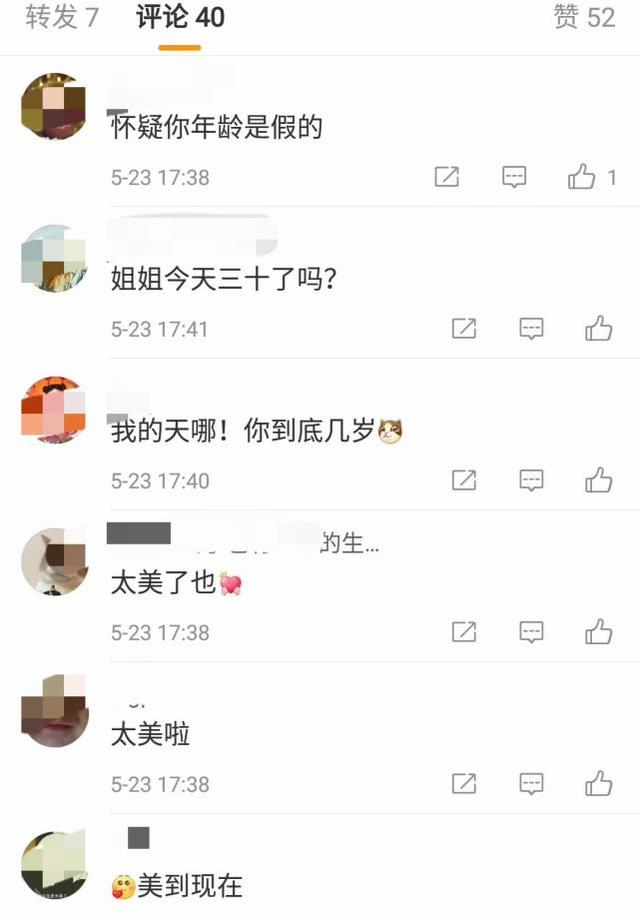
Task: Repost the comment 太美了也
Action: coord(464,632)
